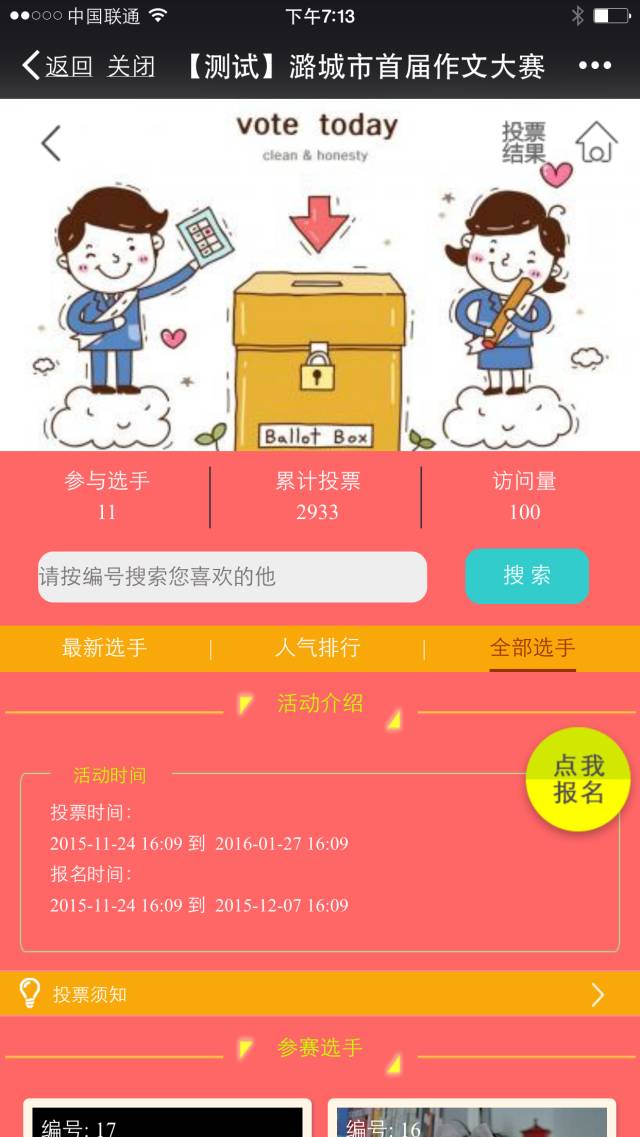Open contestant card 编号 16

(x=472, y=1118)
